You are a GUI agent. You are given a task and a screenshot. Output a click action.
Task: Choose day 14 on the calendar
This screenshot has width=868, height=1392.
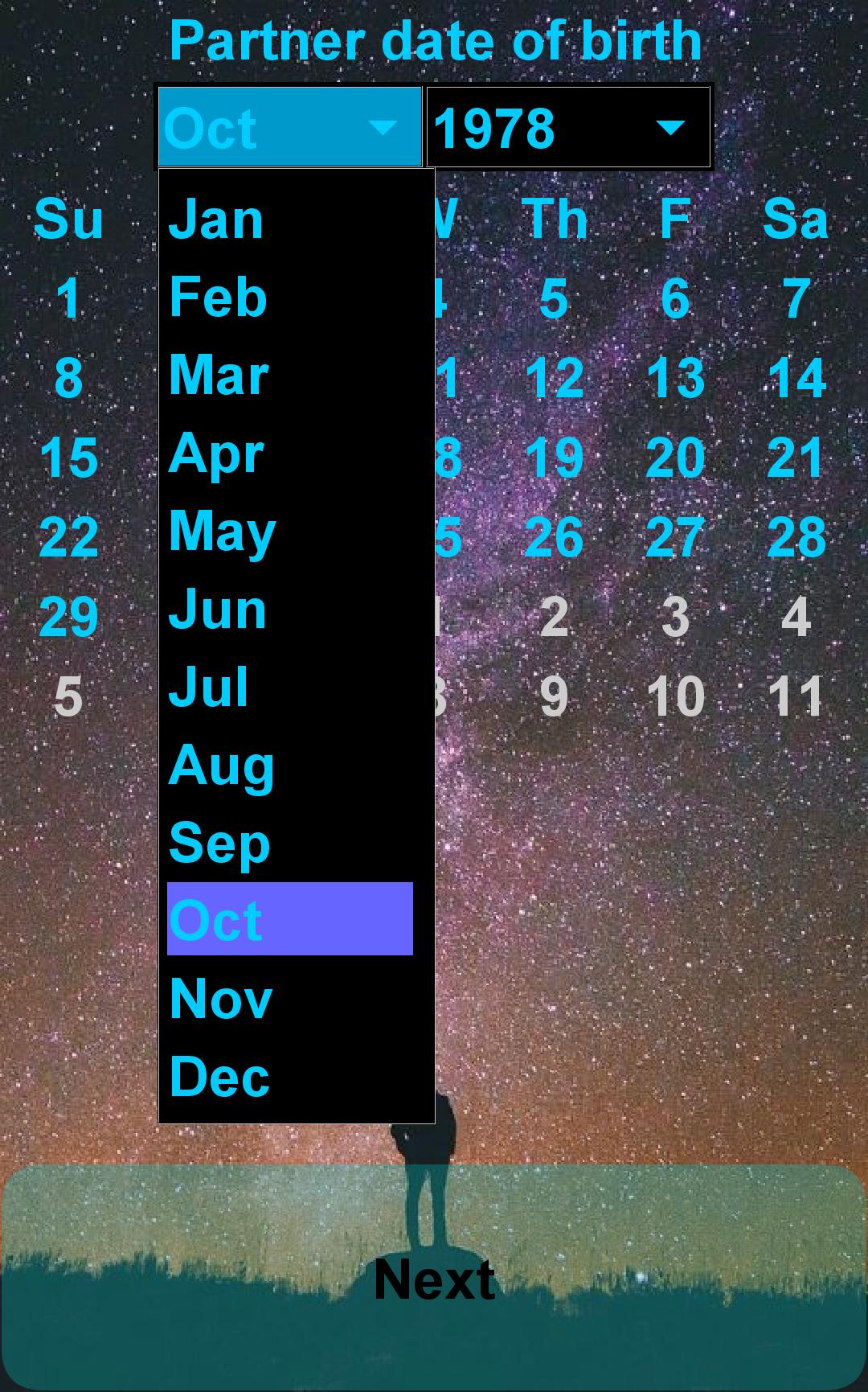(x=796, y=378)
